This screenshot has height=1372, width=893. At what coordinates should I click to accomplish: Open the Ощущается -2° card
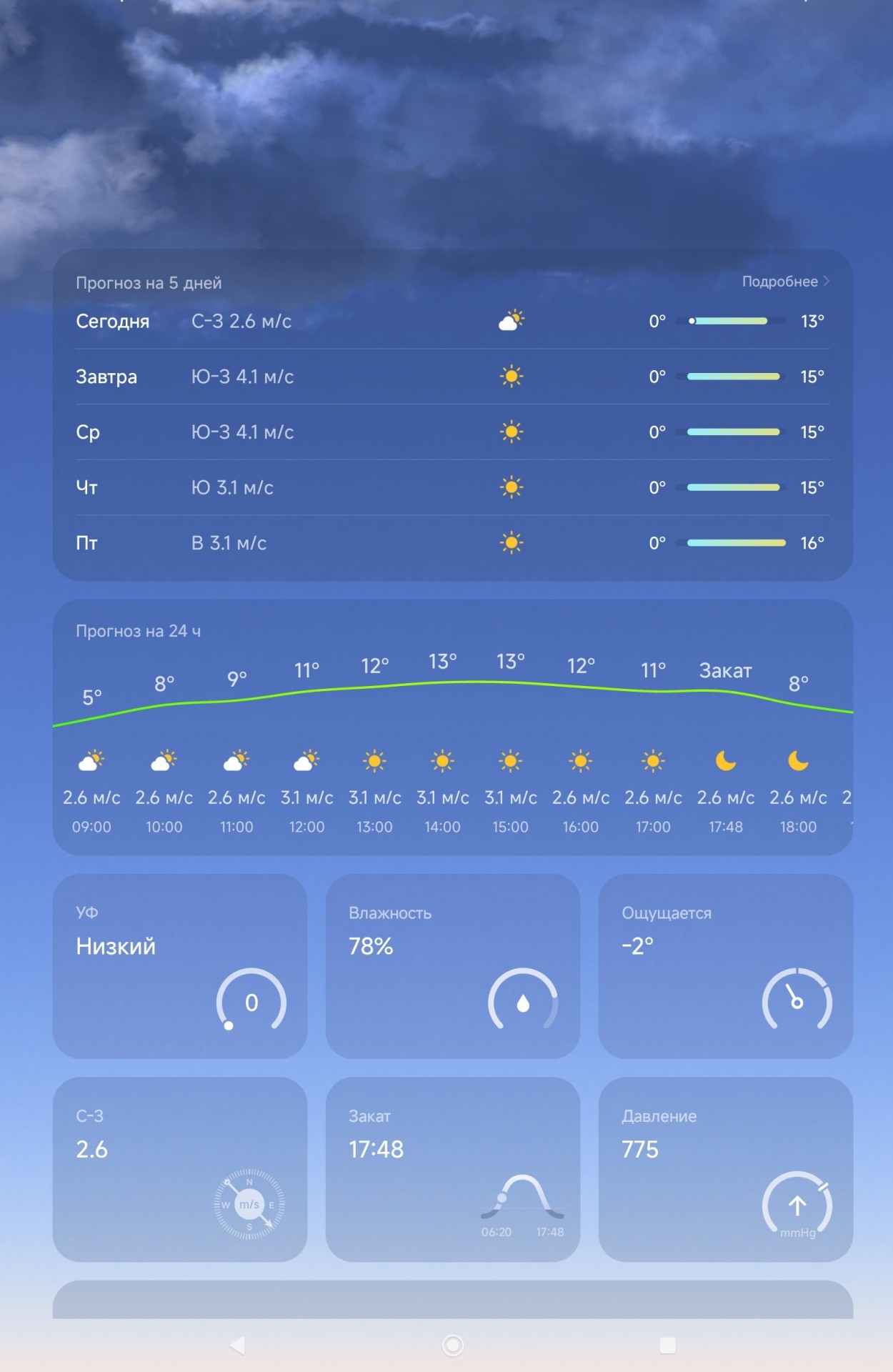pyautogui.click(x=726, y=966)
